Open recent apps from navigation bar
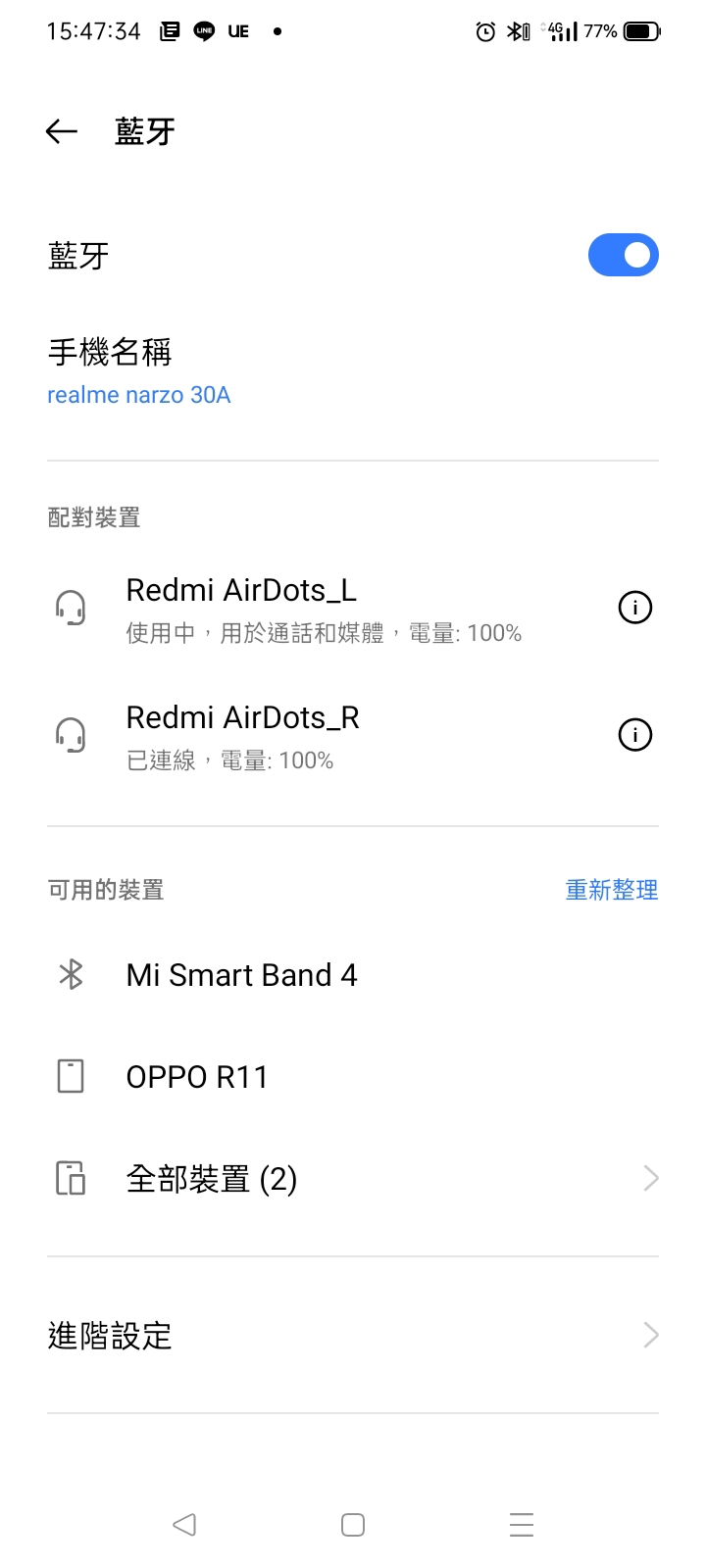706x1568 pixels. [522, 1525]
